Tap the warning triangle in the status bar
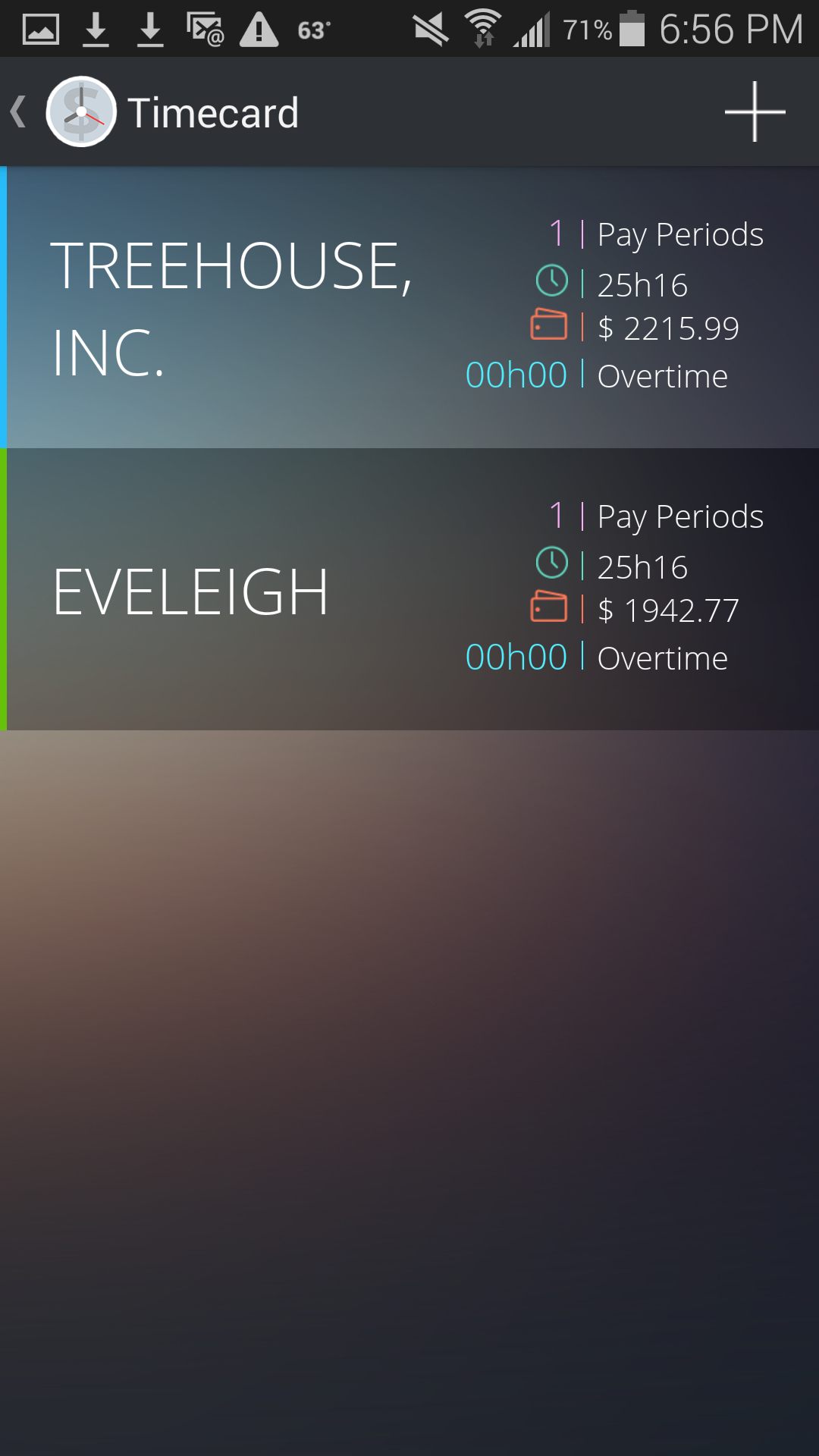 pos(260,29)
